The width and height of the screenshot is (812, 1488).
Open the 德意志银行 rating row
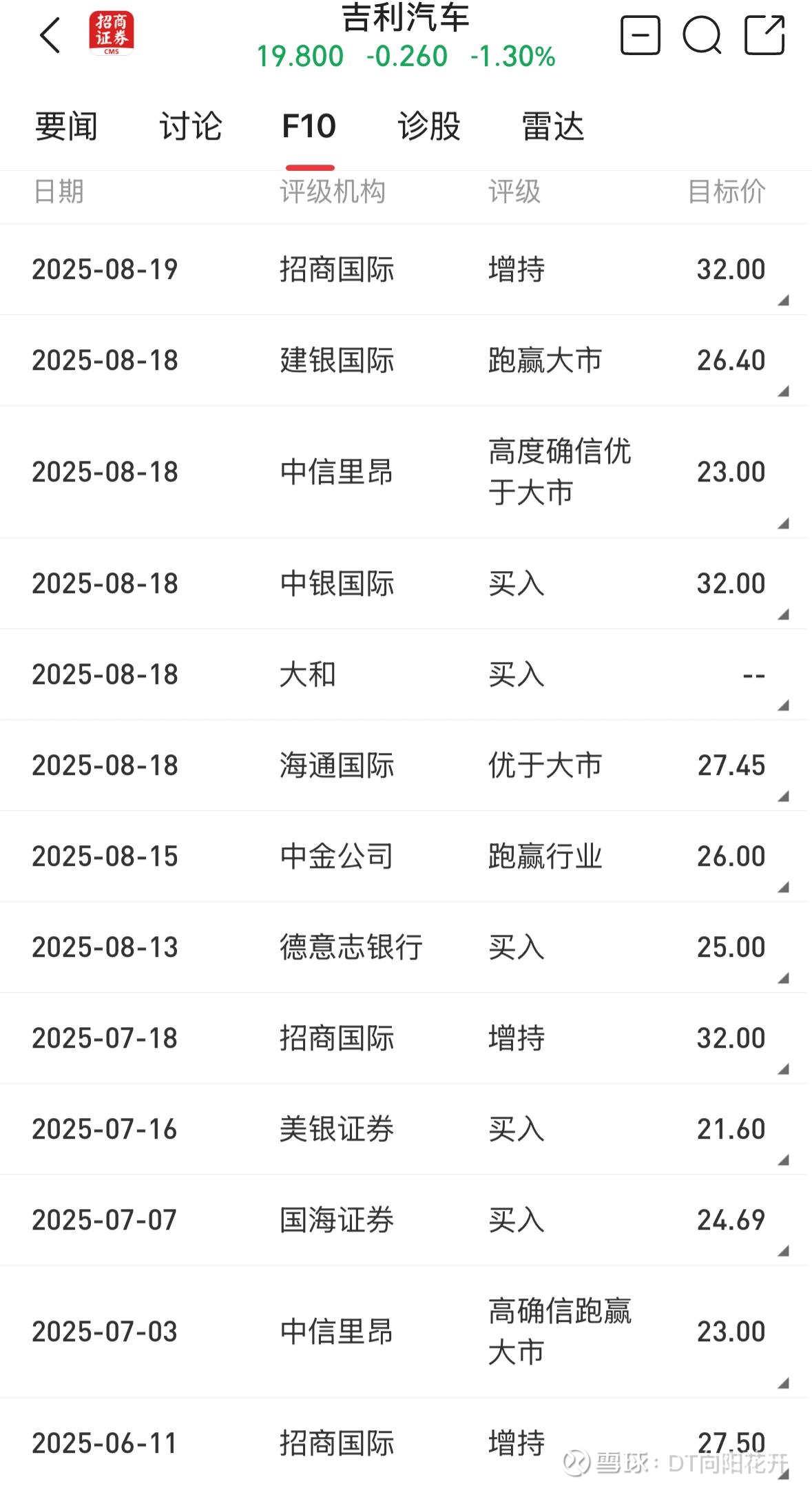point(406,947)
